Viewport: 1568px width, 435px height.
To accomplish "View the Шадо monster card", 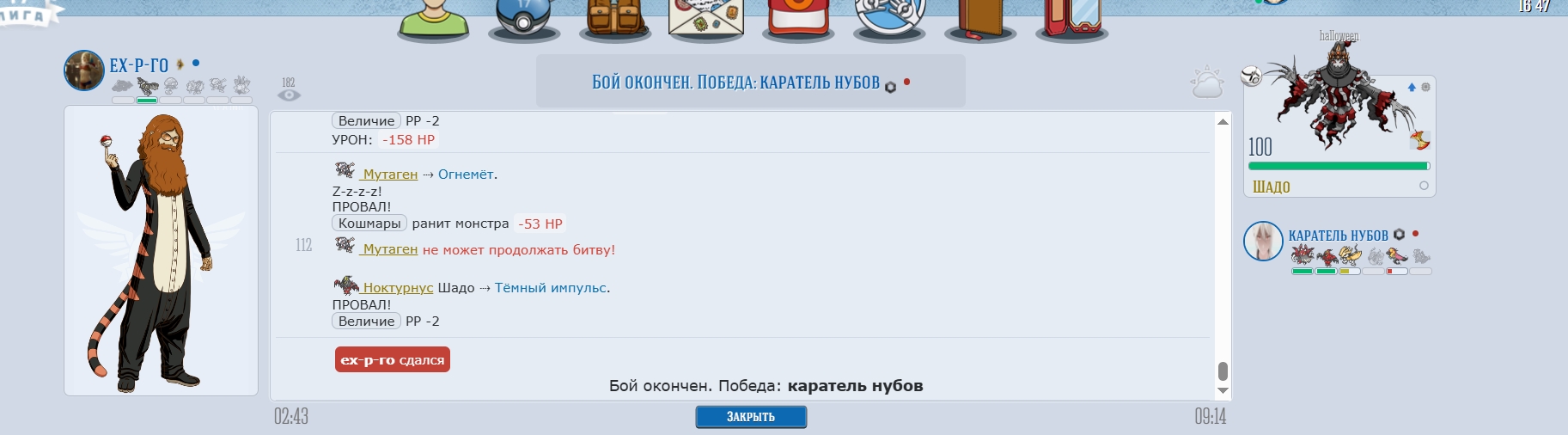I will 1339,138.
